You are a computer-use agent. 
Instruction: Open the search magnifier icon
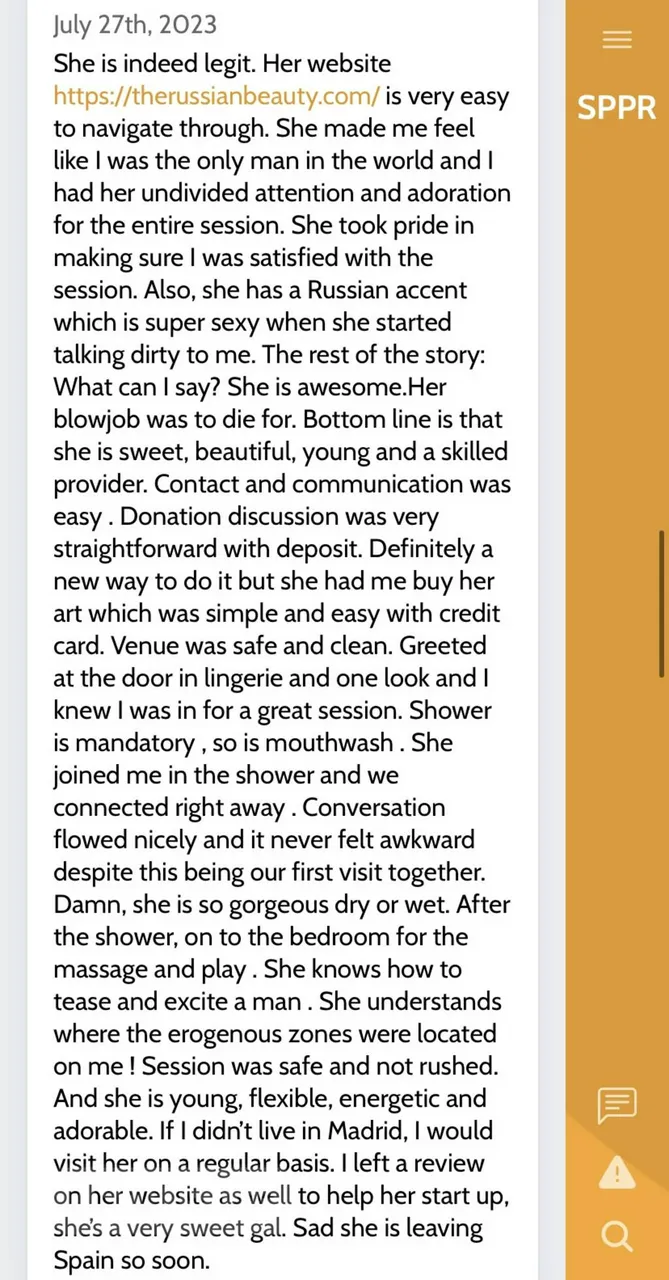617,1237
